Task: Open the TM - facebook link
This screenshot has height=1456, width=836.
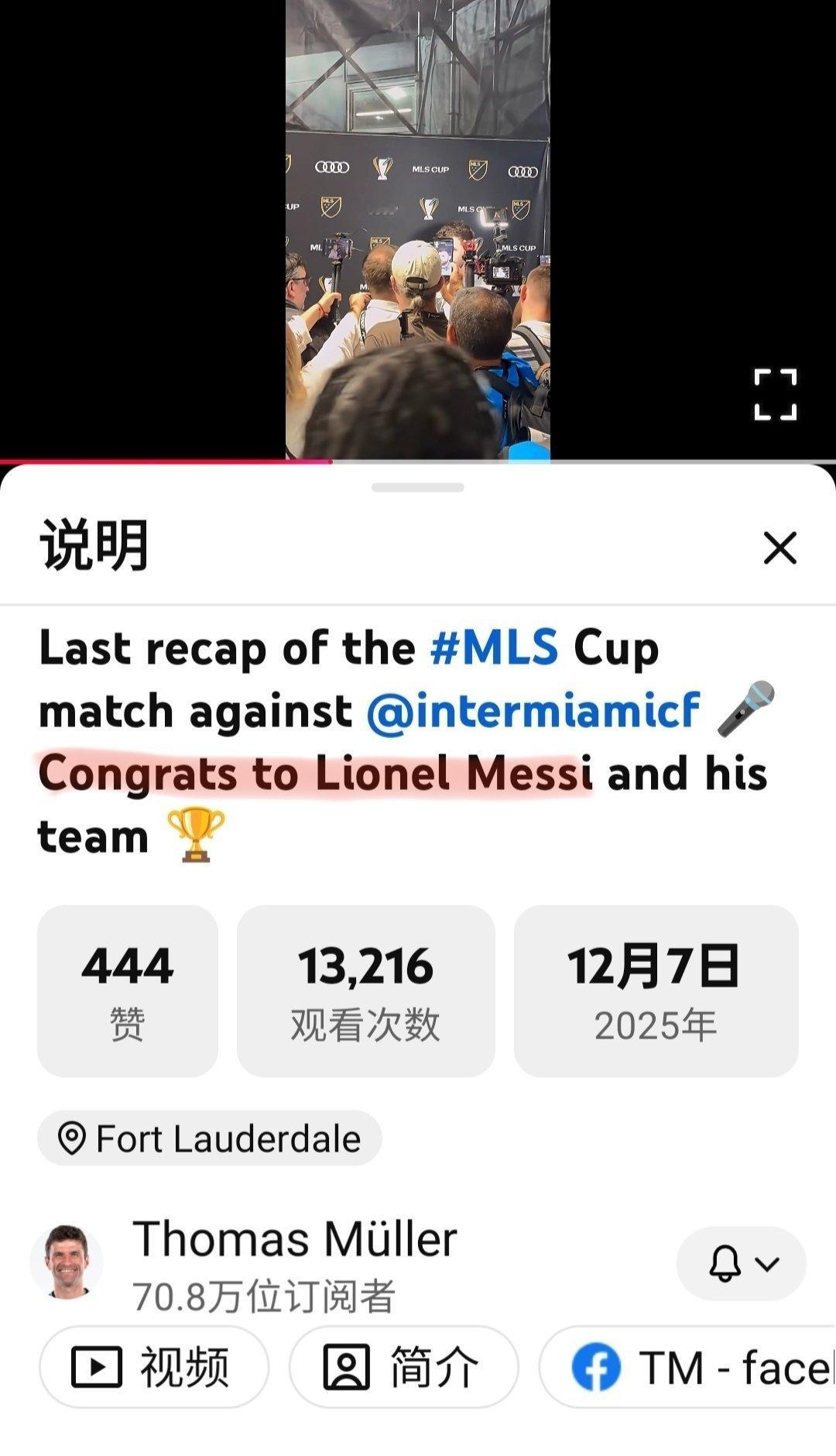Action: point(697,1367)
